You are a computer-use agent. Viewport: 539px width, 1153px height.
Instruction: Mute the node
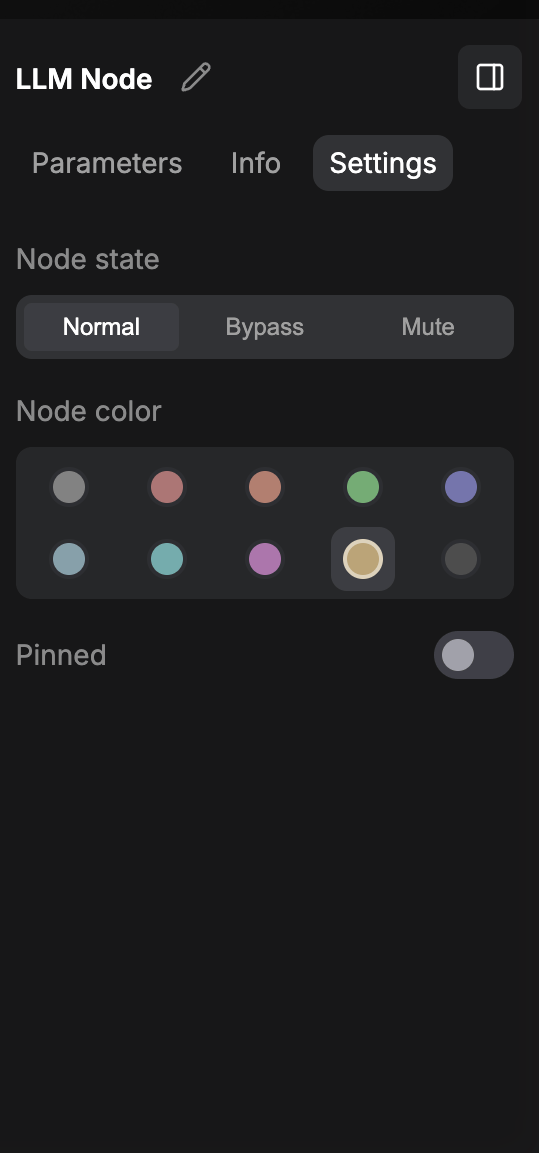428,326
